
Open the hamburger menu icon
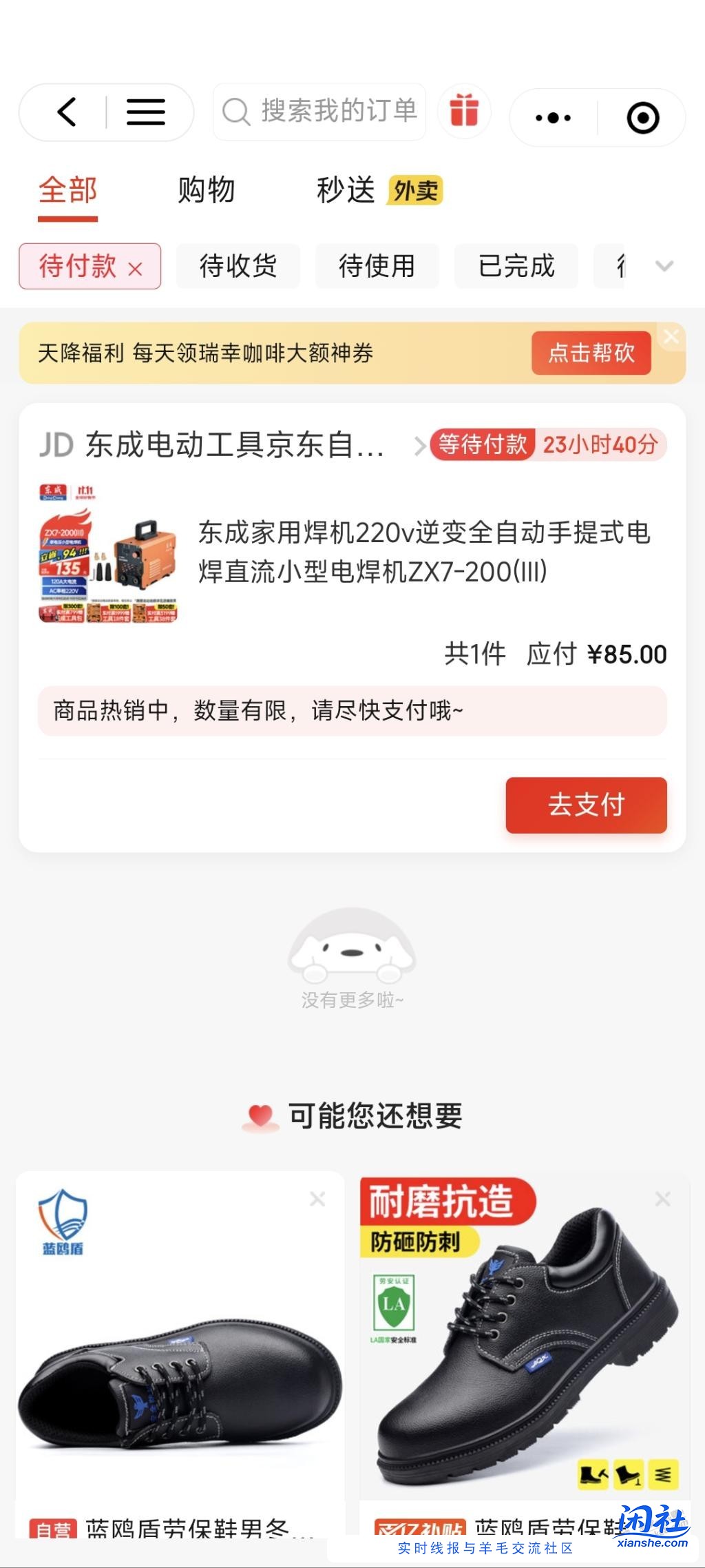pyautogui.click(x=147, y=112)
